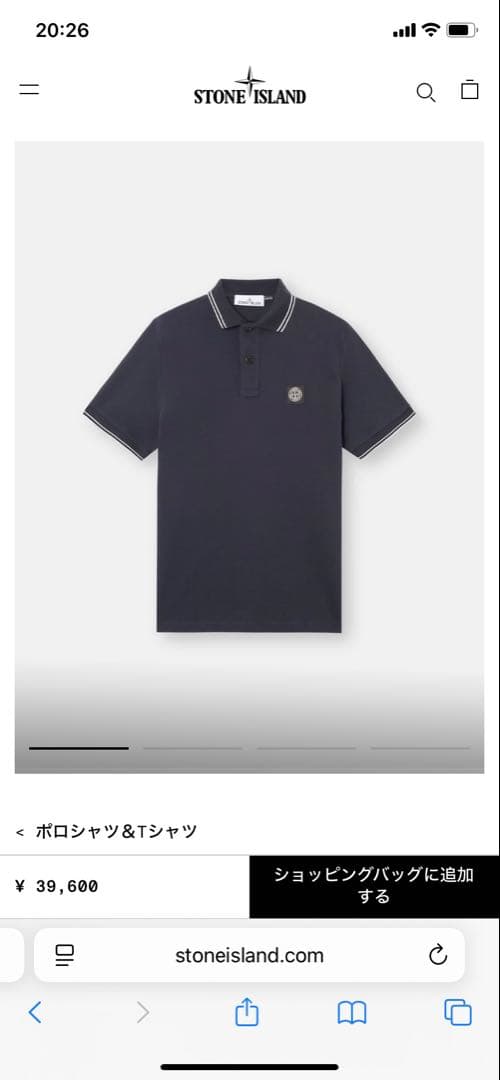Go to Stone Island home via logo
This screenshot has width=500, height=1080.
coord(249,86)
